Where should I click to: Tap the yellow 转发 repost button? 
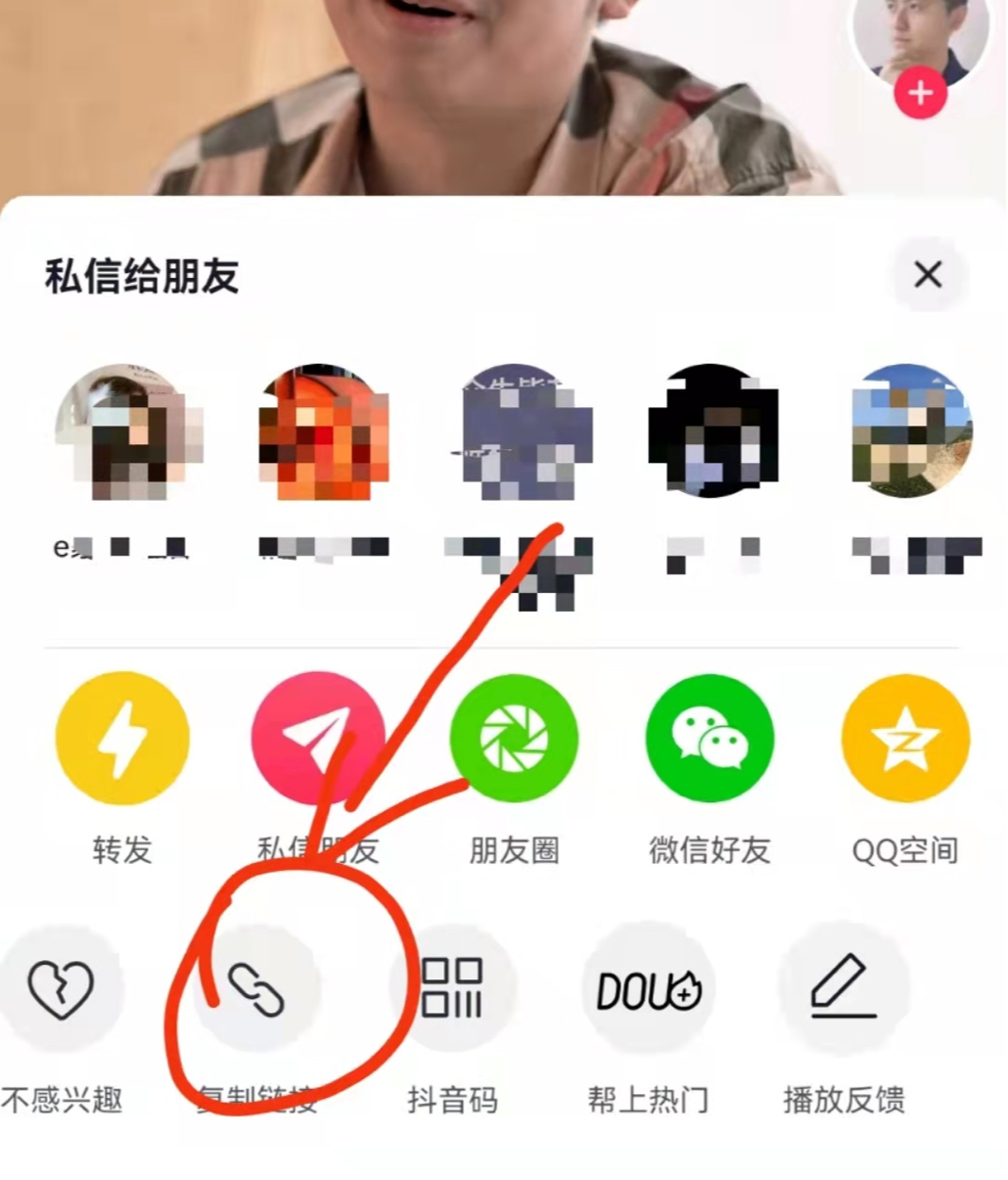click(x=122, y=739)
